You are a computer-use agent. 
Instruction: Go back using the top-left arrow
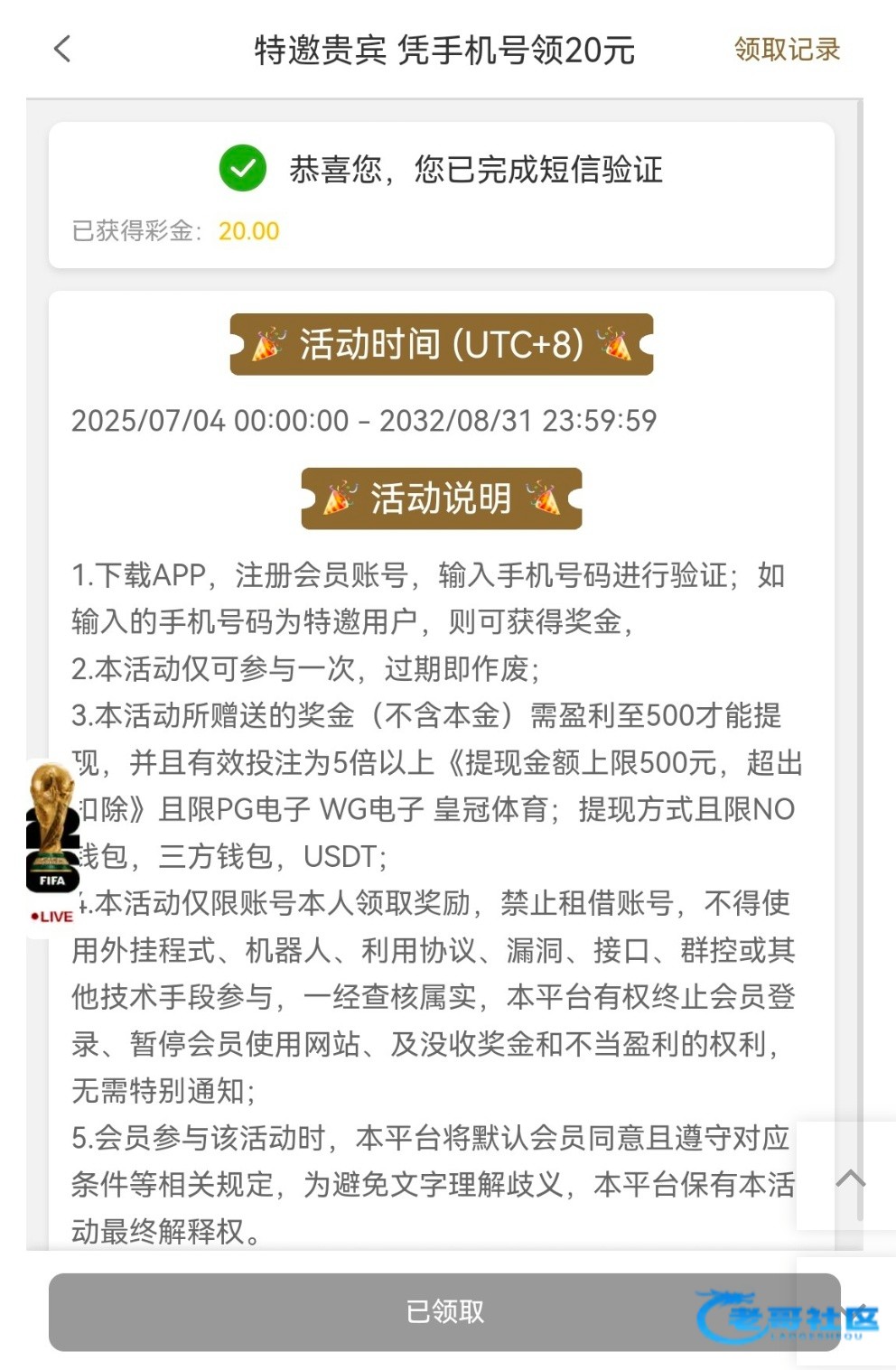[61, 49]
